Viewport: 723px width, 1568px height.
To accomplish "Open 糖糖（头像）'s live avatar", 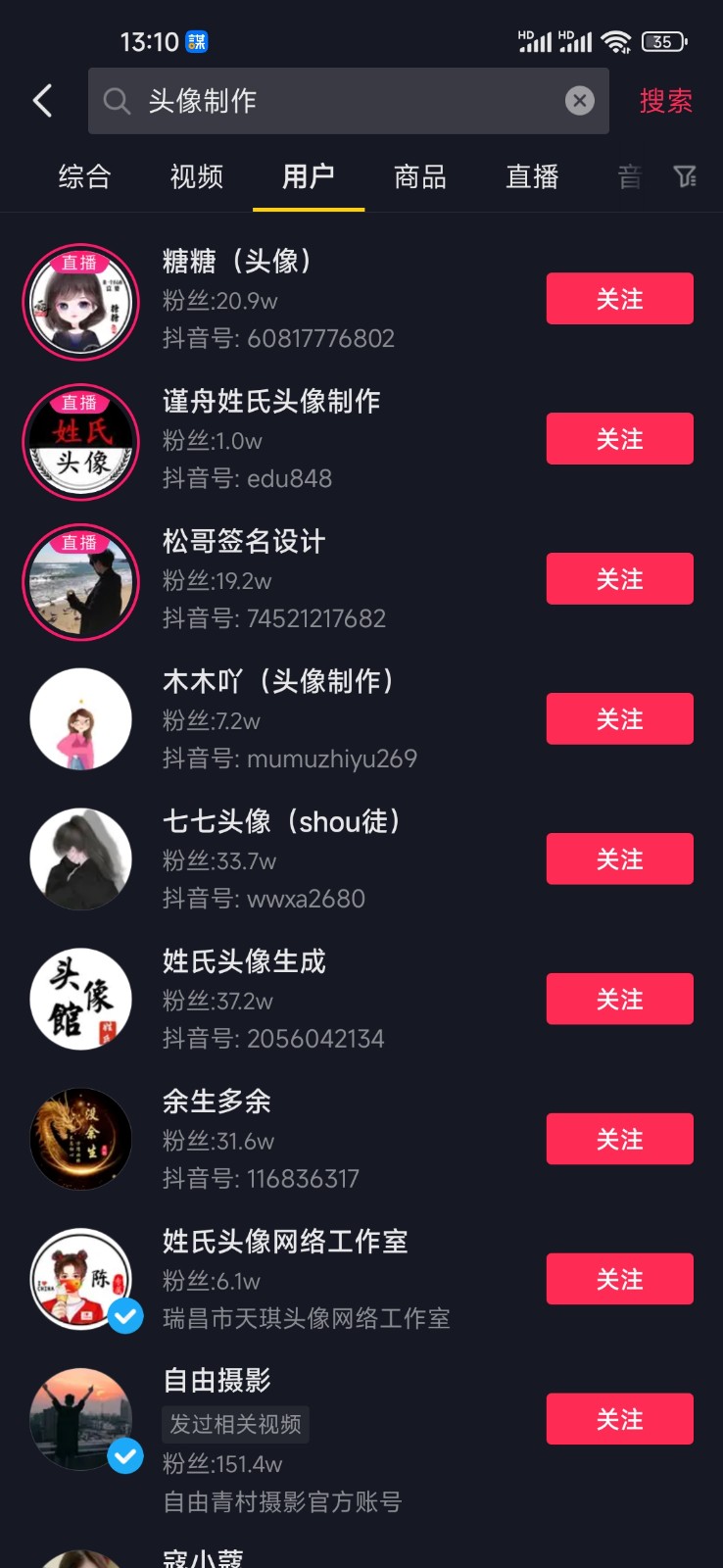I will coord(81,302).
